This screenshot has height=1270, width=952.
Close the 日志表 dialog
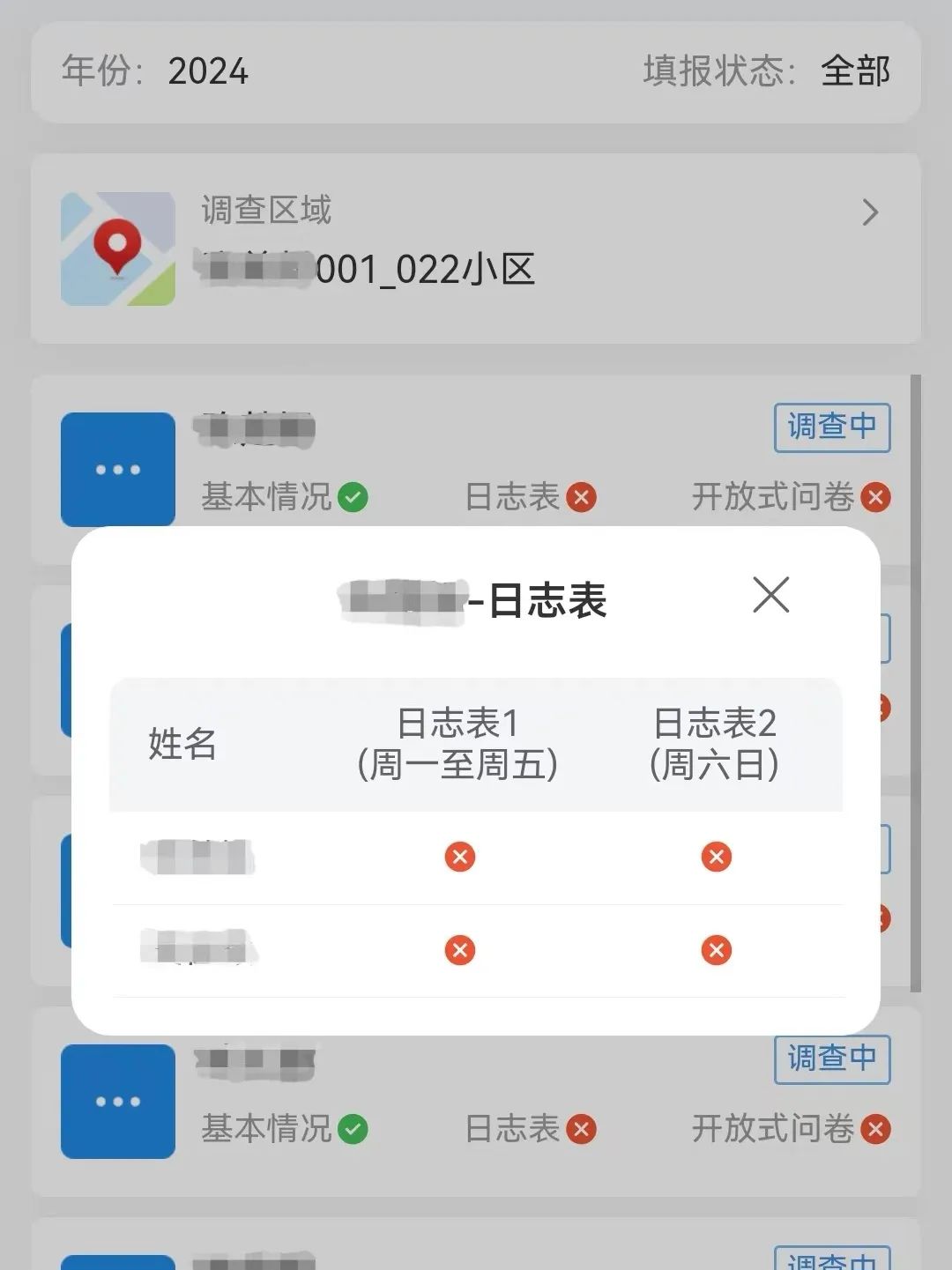click(x=770, y=595)
